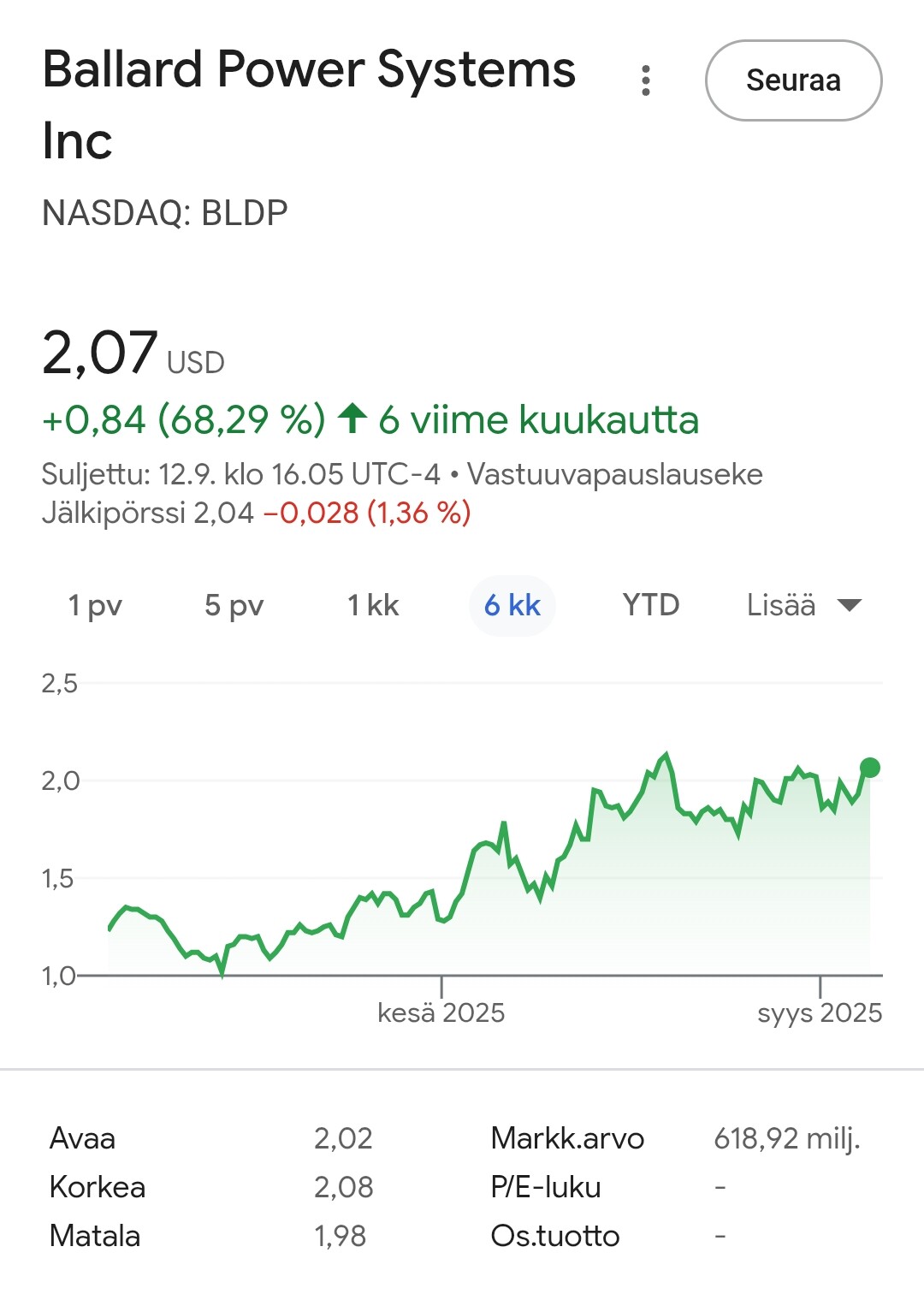Open the three-dot overflow menu
Viewport: 924px width, 1300px height.
(x=646, y=80)
